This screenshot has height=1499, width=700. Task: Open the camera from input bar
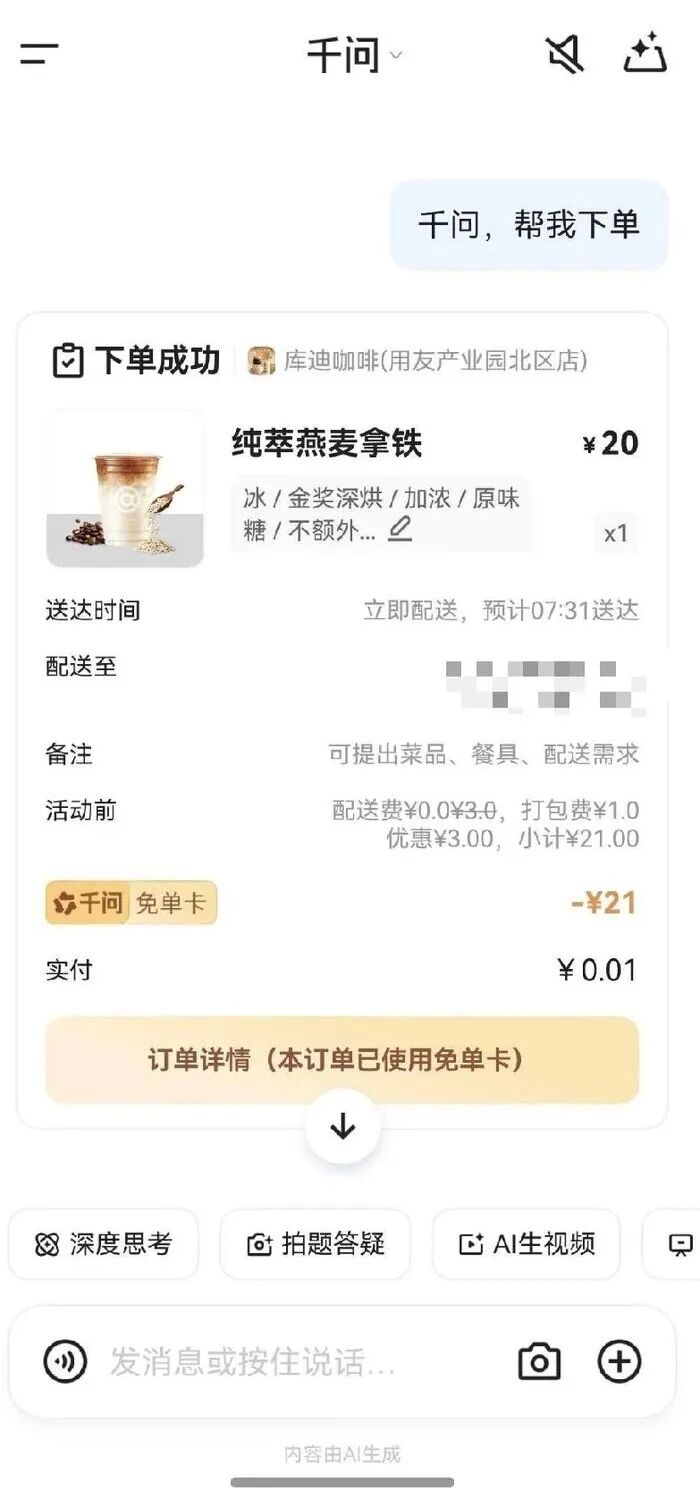pos(539,1362)
